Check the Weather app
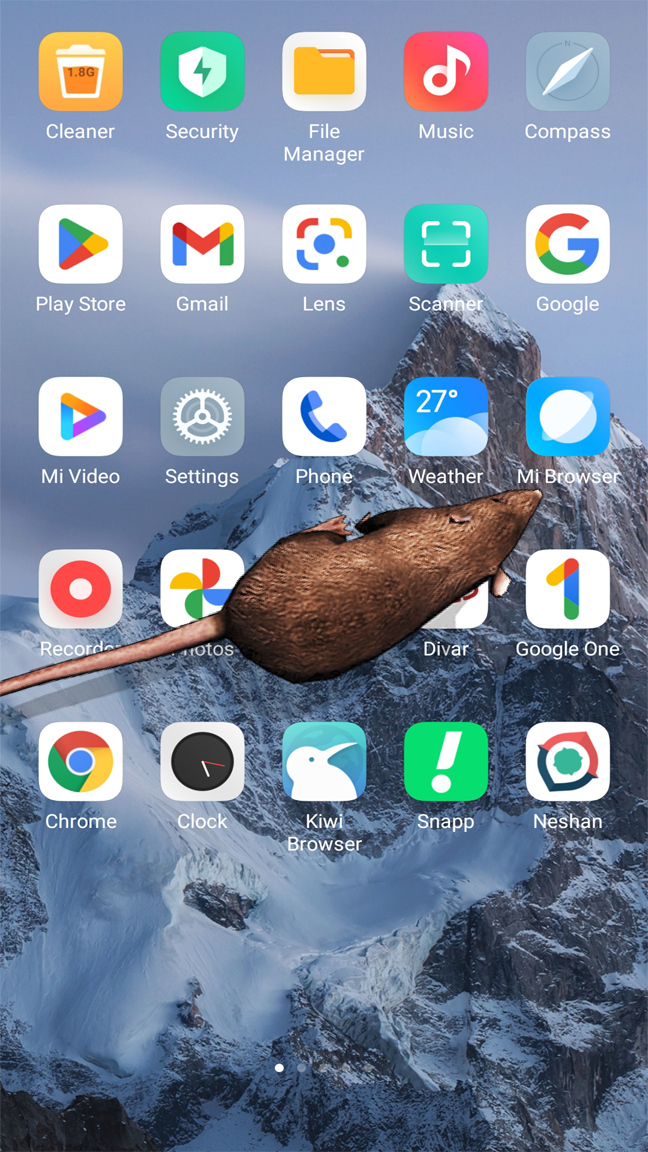This screenshot has height=1152, width=648. (x=446, y=417)
